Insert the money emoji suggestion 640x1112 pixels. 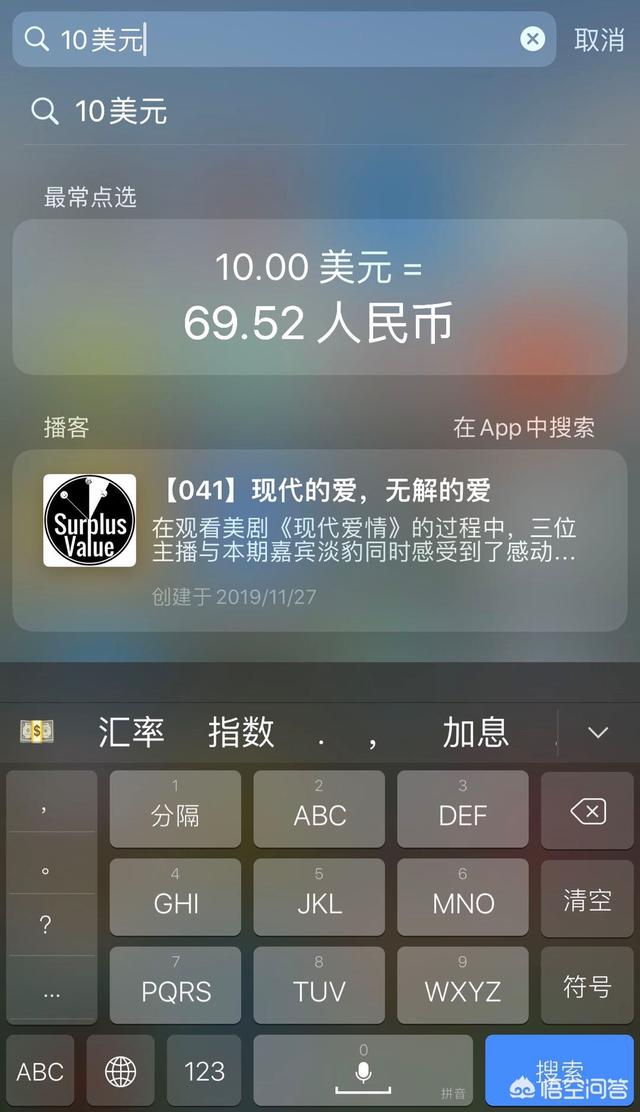(x=37, y=733)
